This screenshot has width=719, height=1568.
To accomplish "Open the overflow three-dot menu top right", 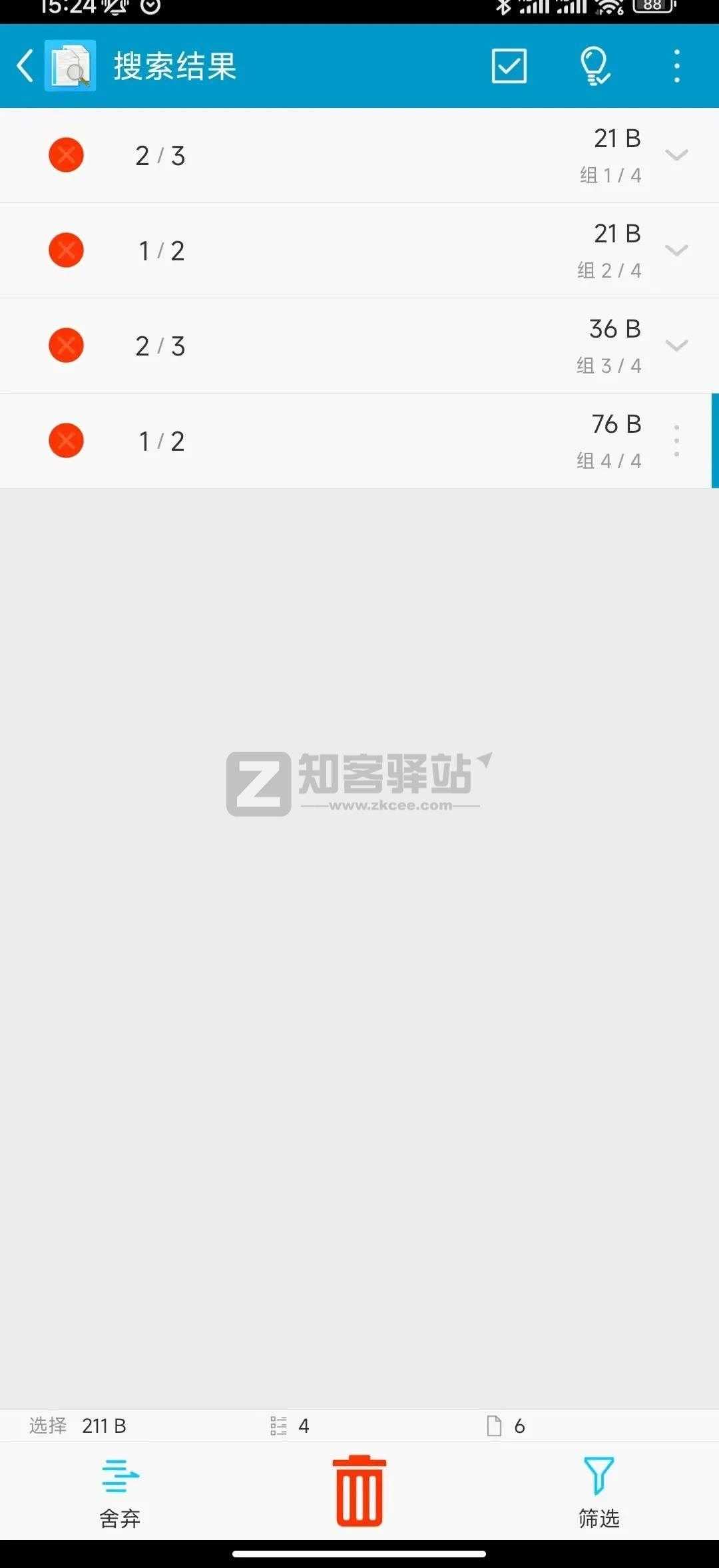I will [x=676, y=67].
